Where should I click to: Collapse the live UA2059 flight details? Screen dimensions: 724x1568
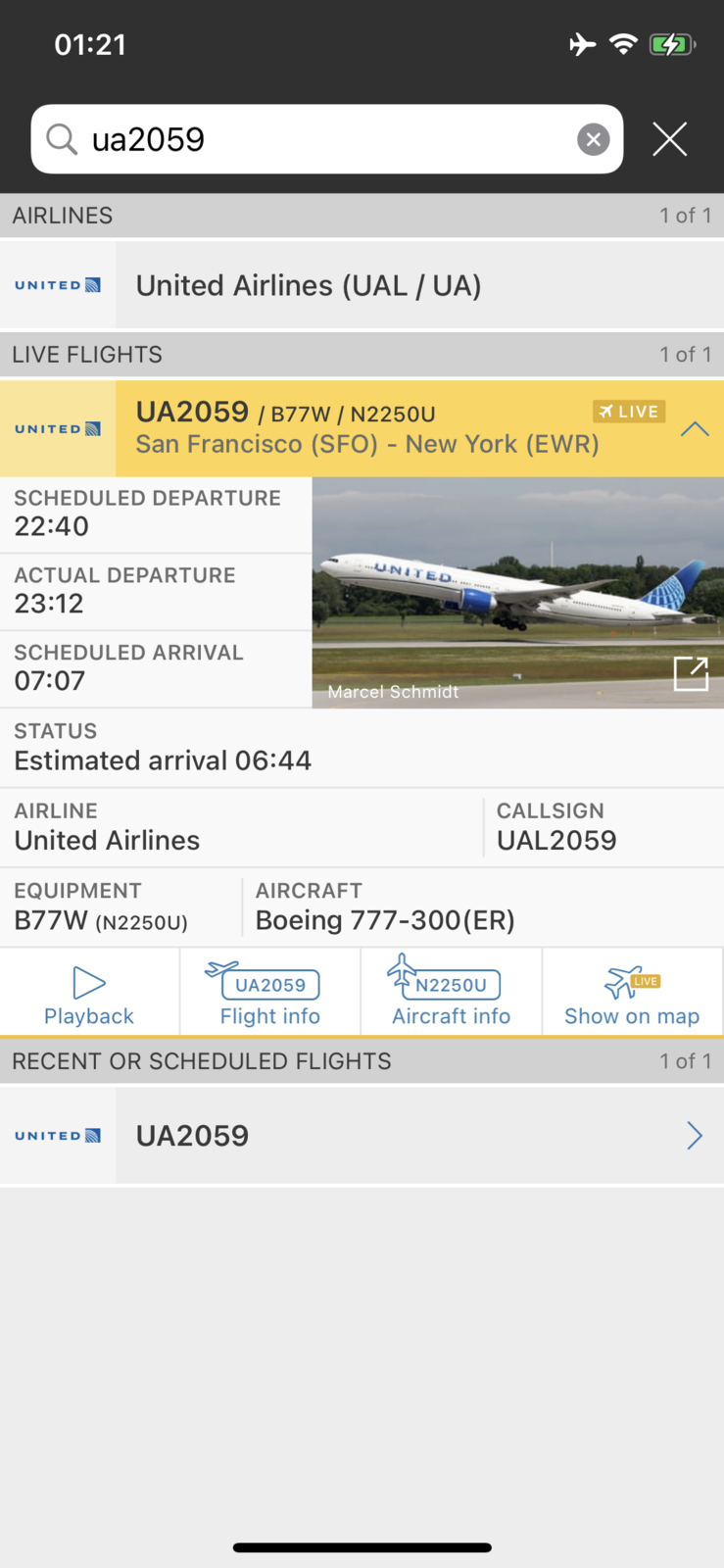(695, 429)
